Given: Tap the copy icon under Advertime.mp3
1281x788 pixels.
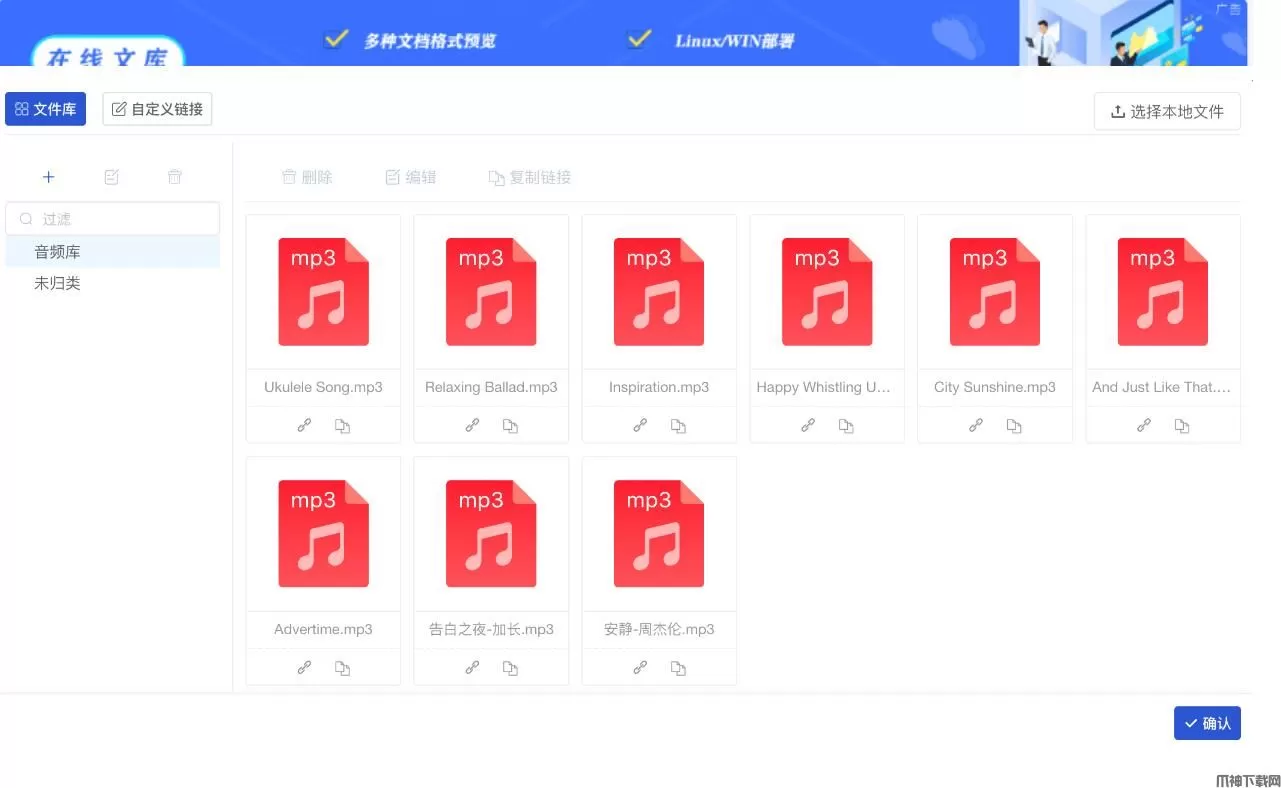Looking at the screenshot, I should [x=342, y=668].
